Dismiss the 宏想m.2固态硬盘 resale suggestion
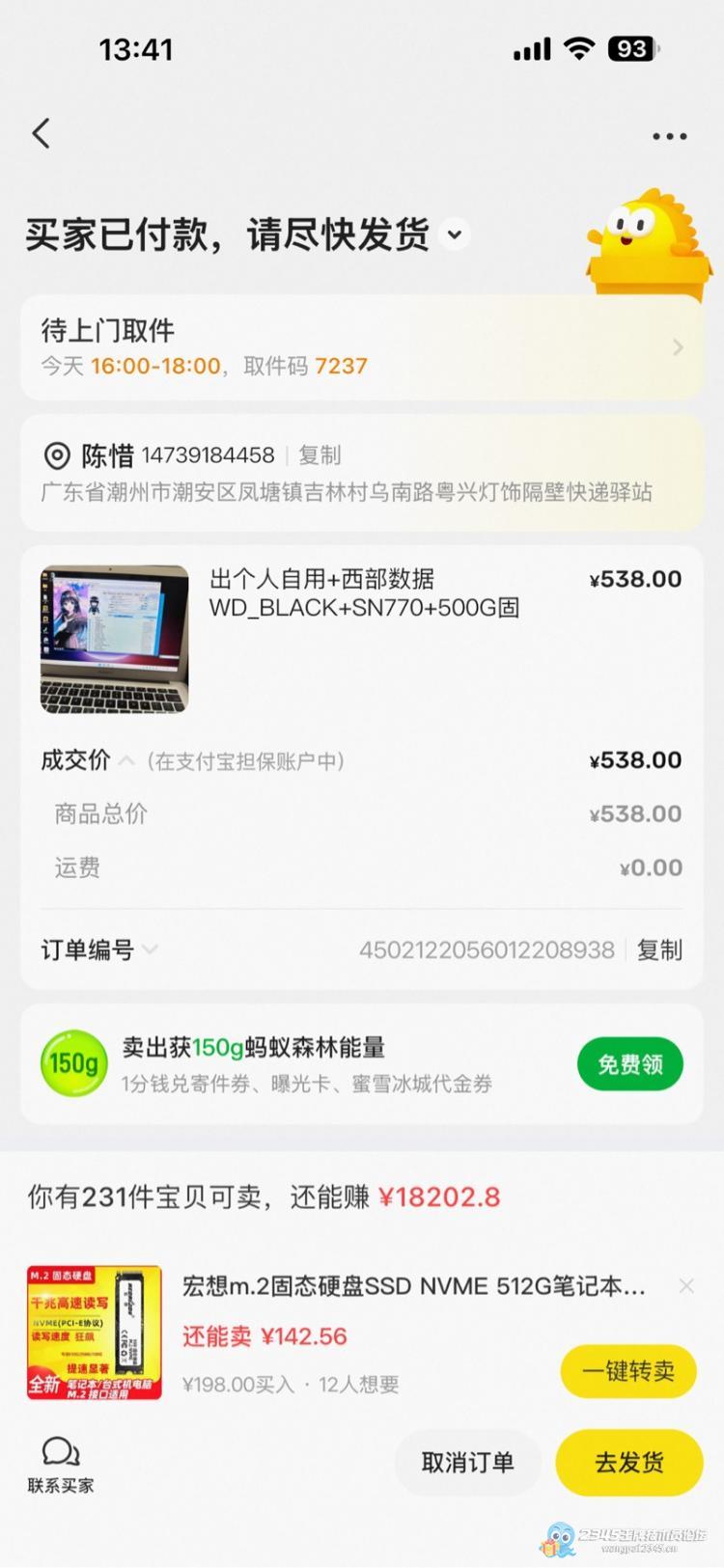This screenshot has height=1568, width=724. point(686,1285)
